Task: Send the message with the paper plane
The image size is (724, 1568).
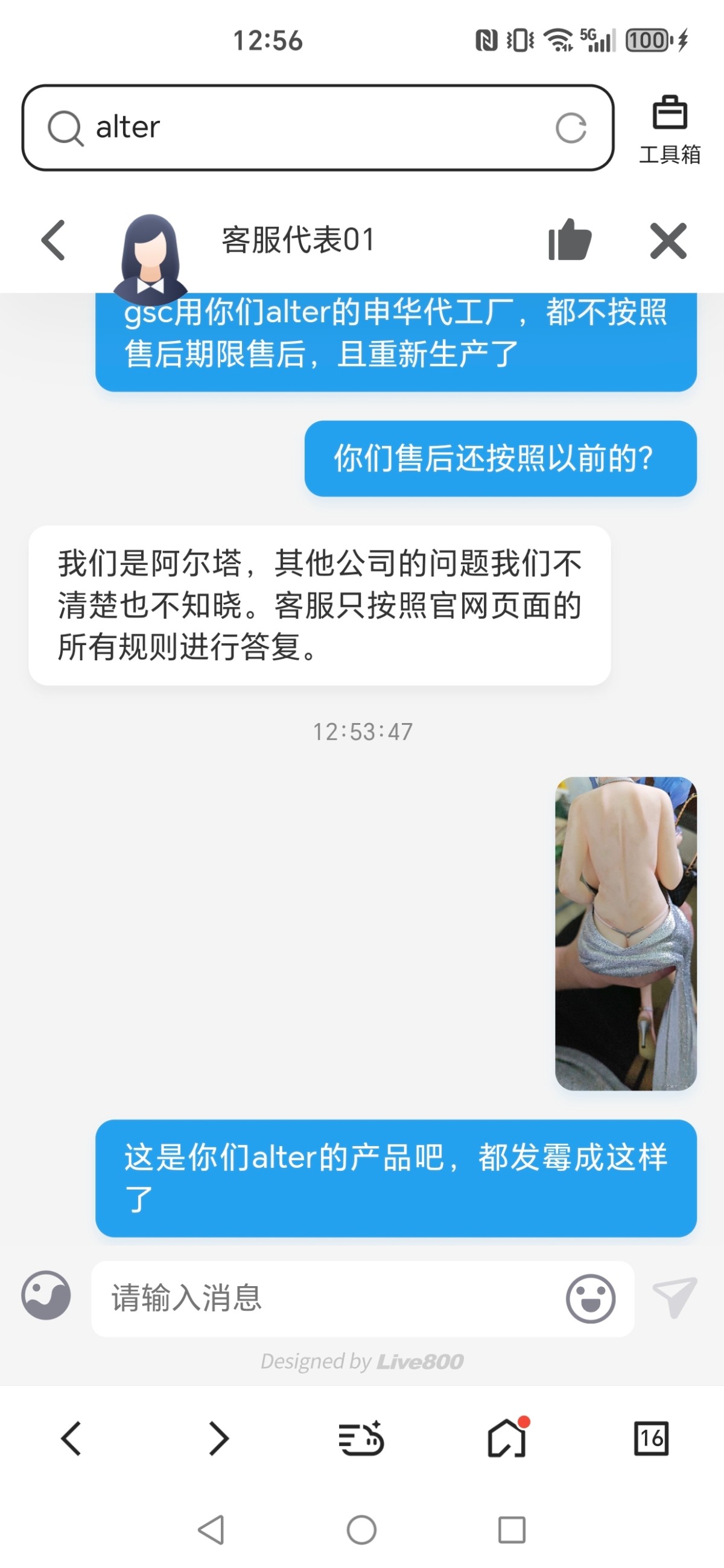Action: point(674,1296)
